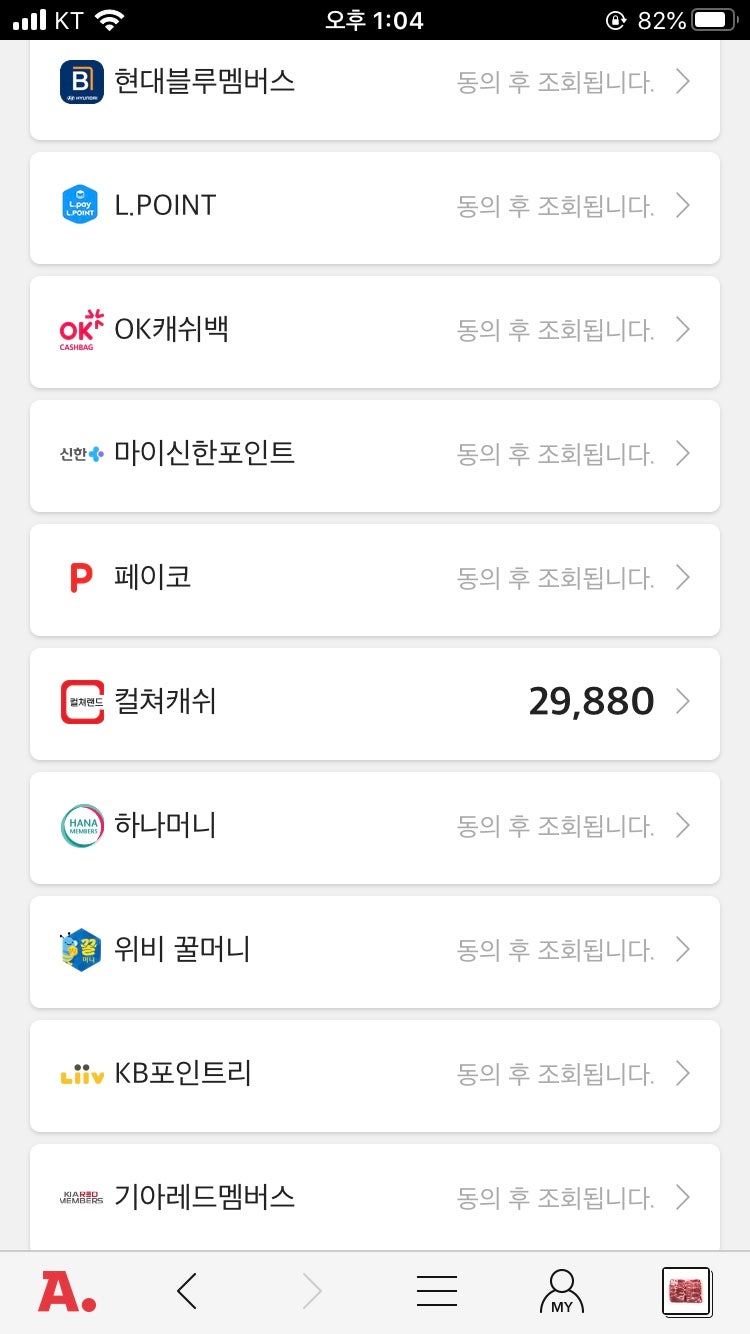This screenshot has width=750, height=1334.
Task: Select the red Payco P icon
Action: click(80, 578)
